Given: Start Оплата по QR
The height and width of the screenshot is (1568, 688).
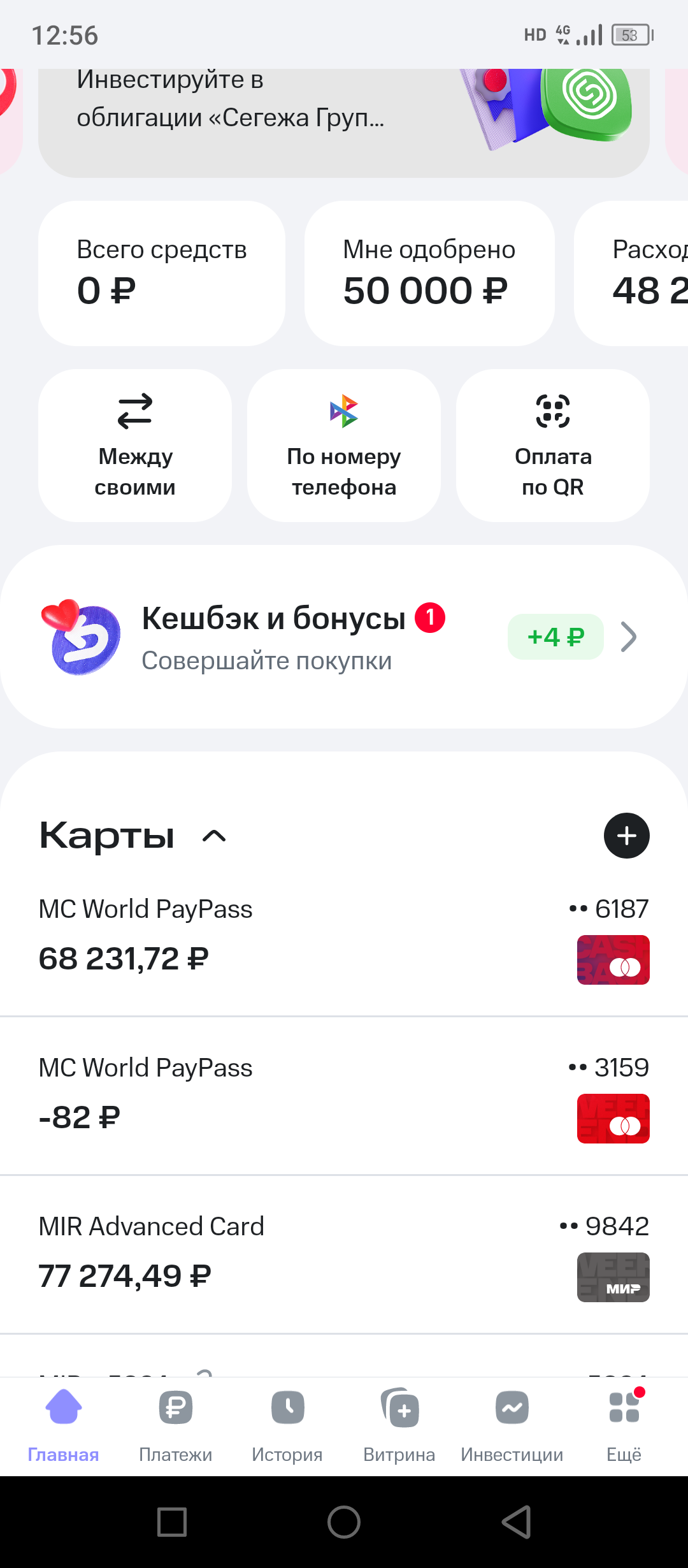Looking at the screenshot, I should (552, 445).
